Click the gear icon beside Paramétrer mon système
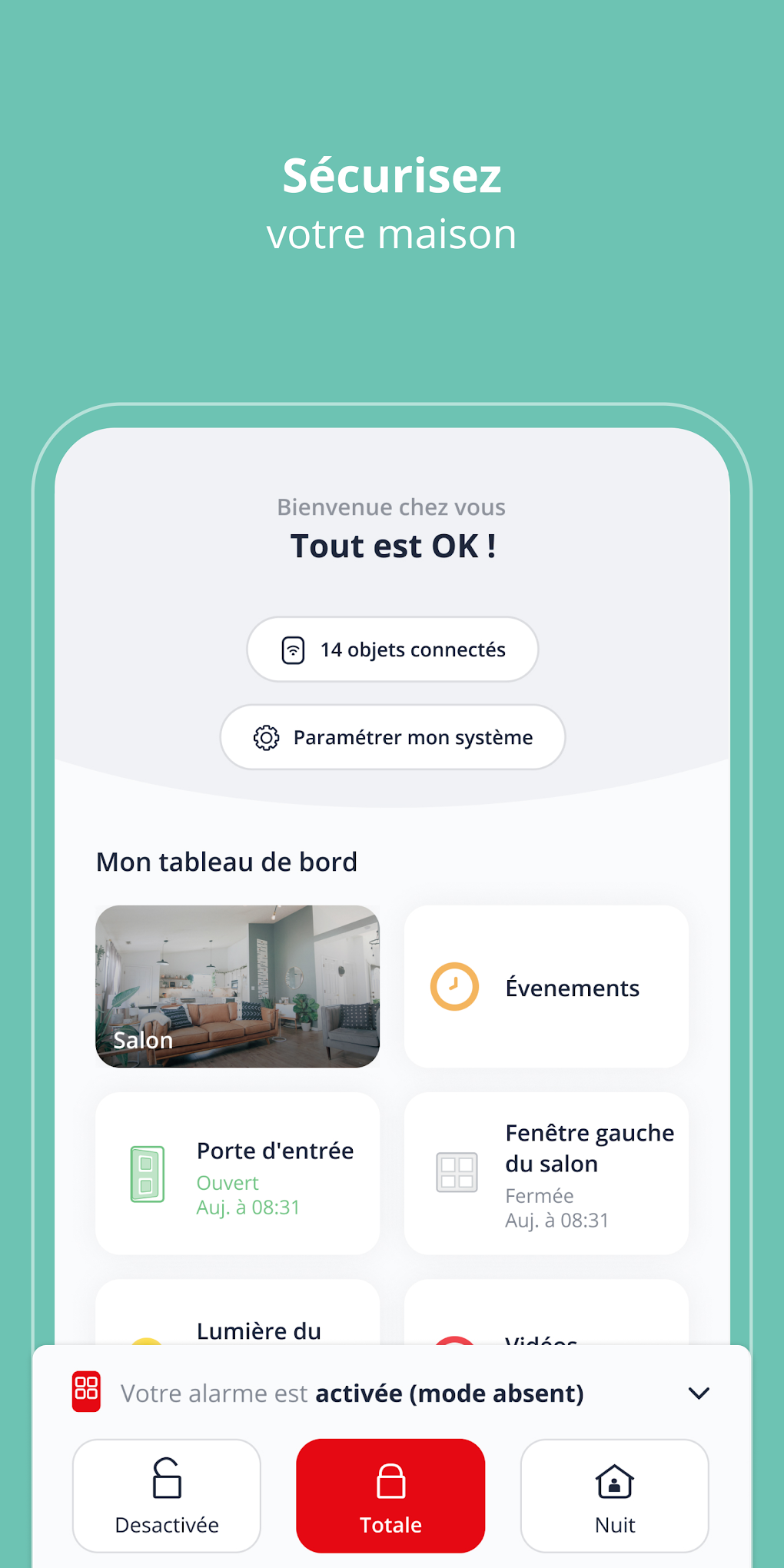The width and height of the screenshot is (784, 1568). 265,737
